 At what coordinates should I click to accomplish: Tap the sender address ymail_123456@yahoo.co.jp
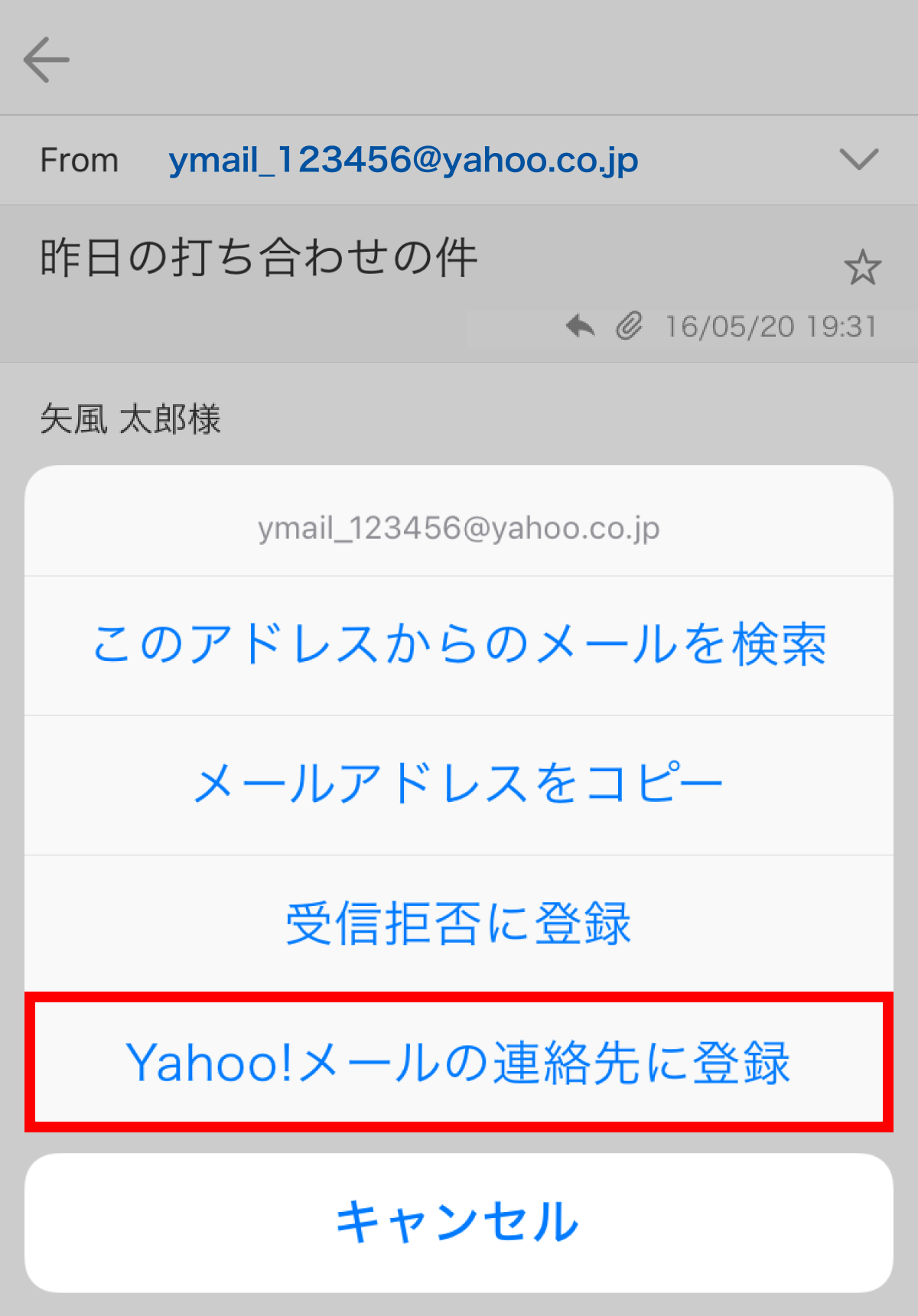(x=403, y=161)
